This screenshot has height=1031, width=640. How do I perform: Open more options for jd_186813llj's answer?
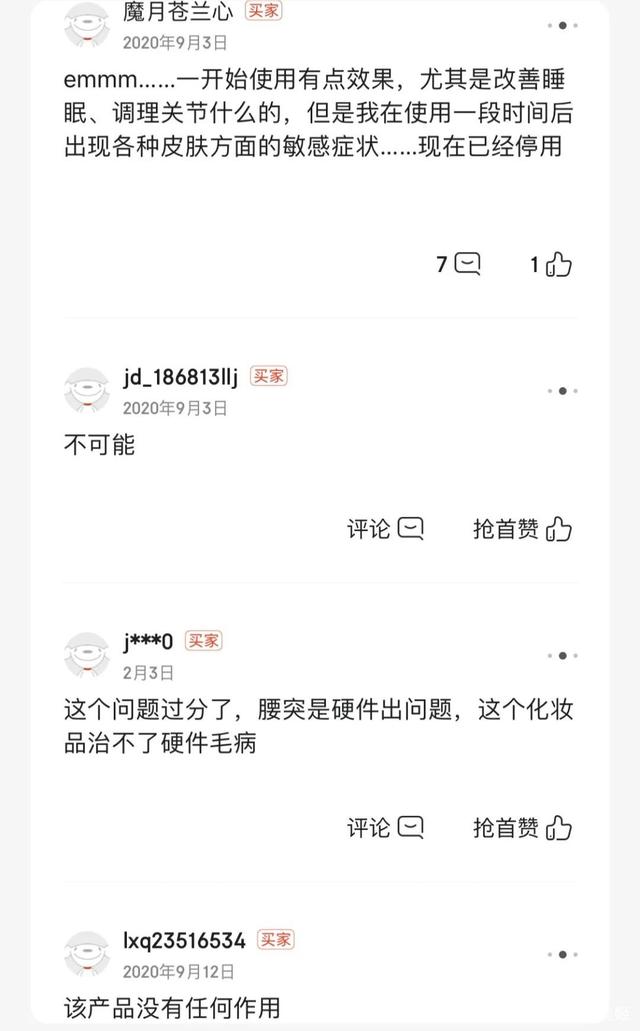[562, 391]
